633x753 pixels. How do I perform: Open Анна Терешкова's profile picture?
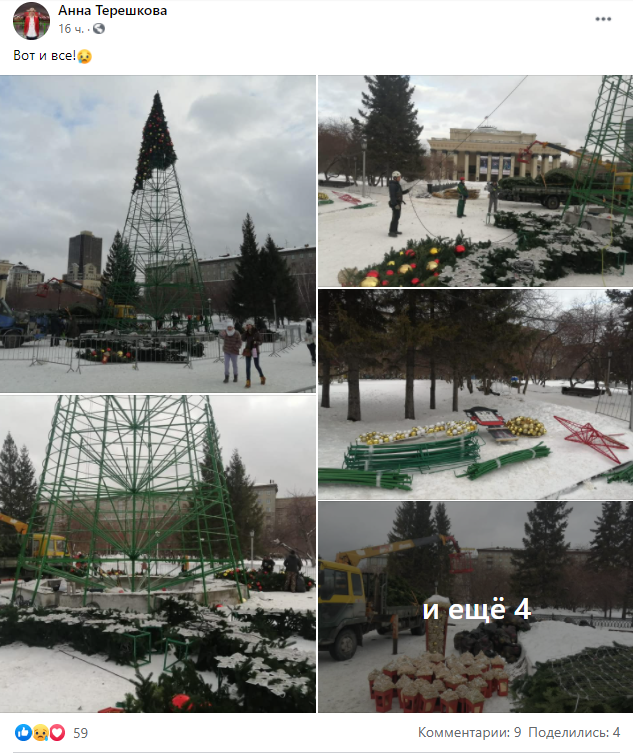coord(31,20)
